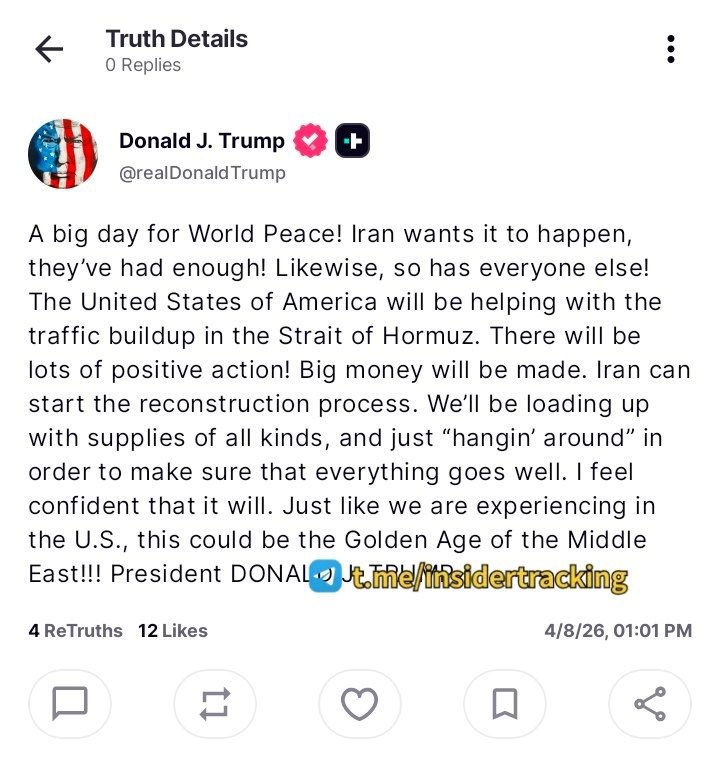Bookmark this Truth

[505, 704]
